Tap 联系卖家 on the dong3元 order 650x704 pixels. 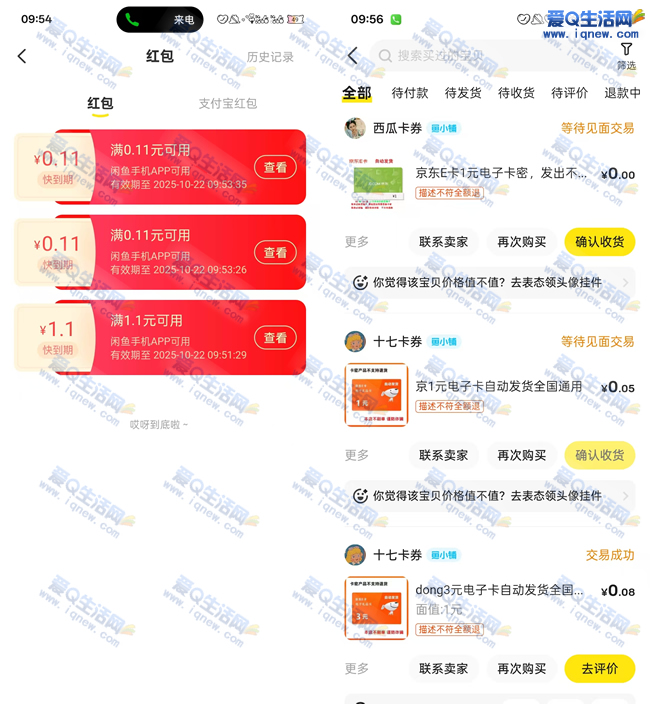pos(444,669)
